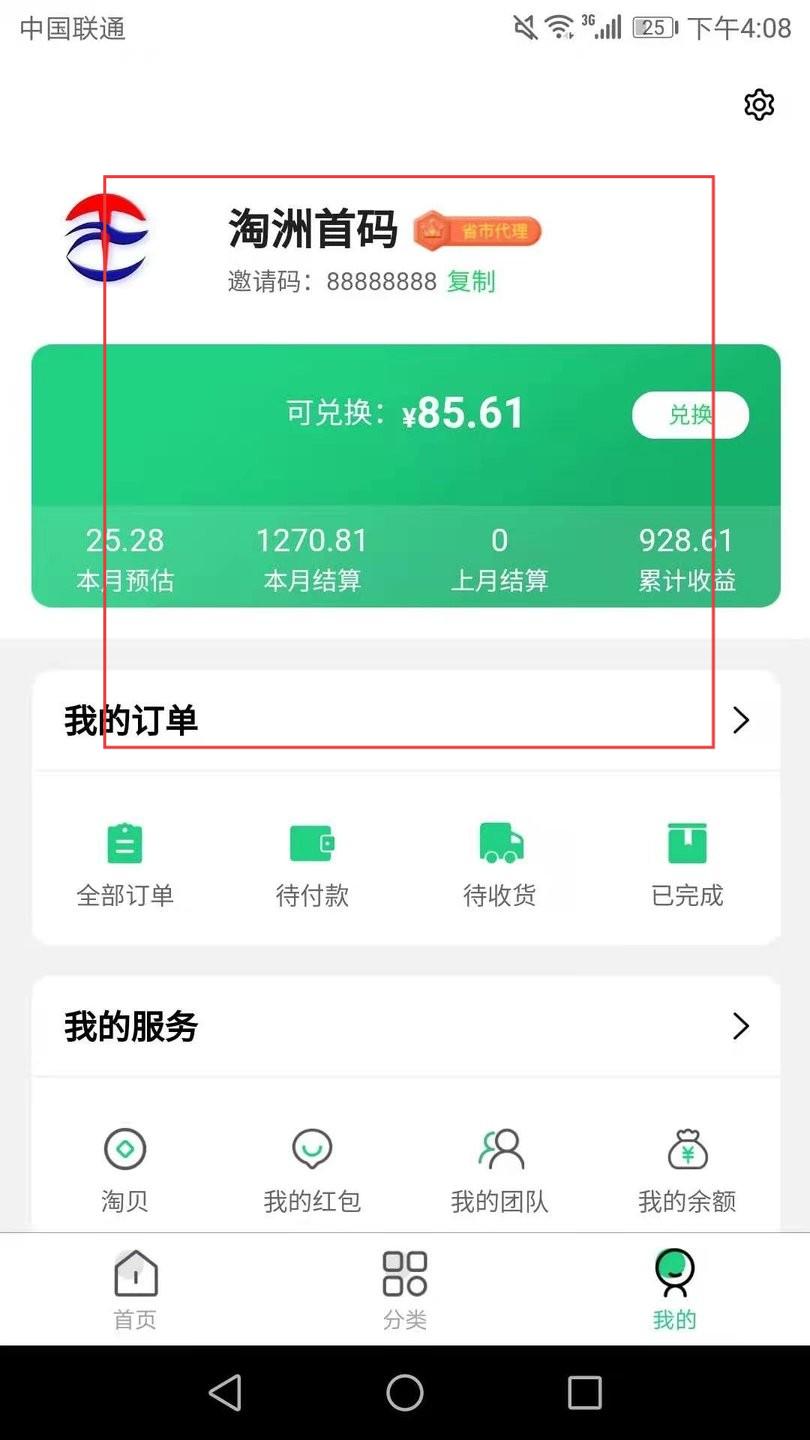Open the 我的订单 section
The image size is (810, 1440).
click(406, 720)
